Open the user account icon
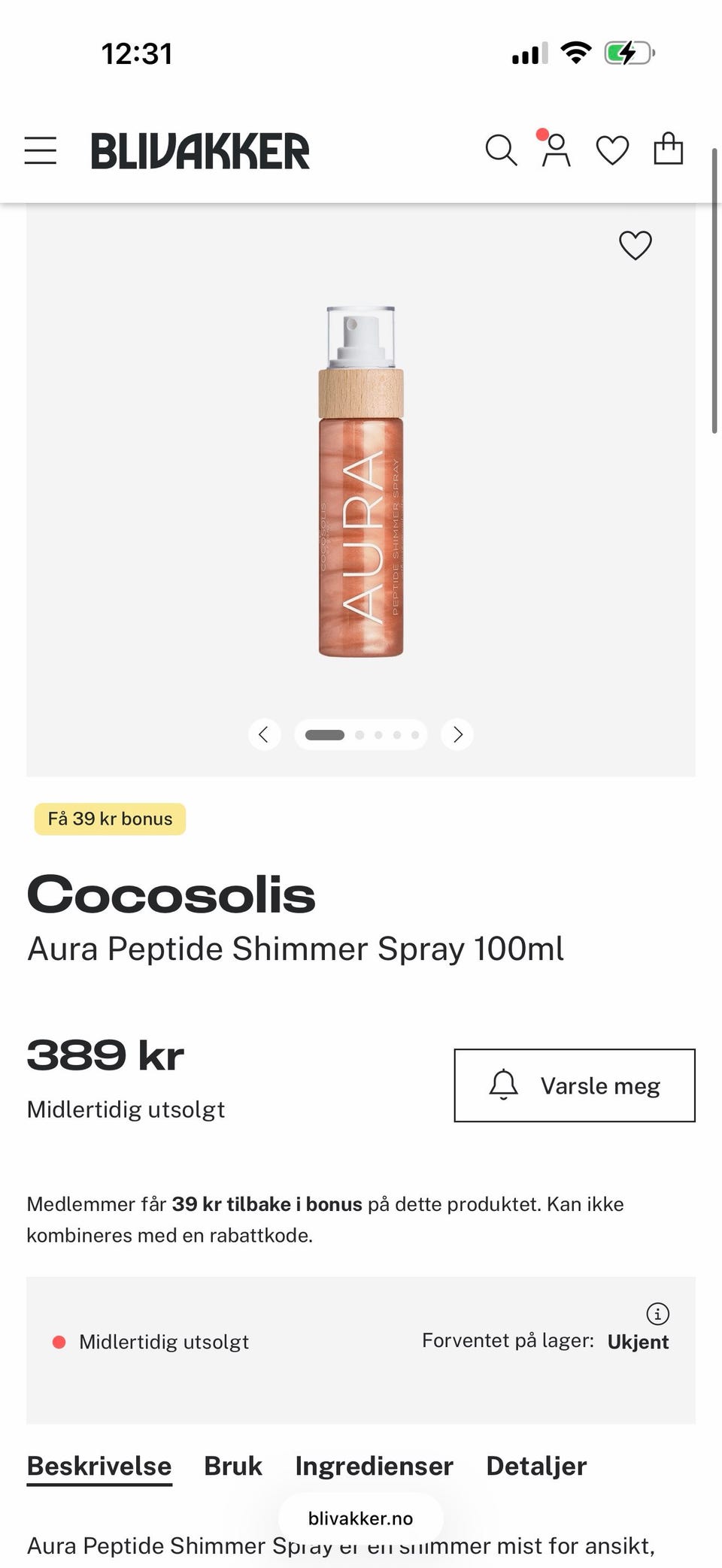This screenshot has width=722, height=1568. 556,149
